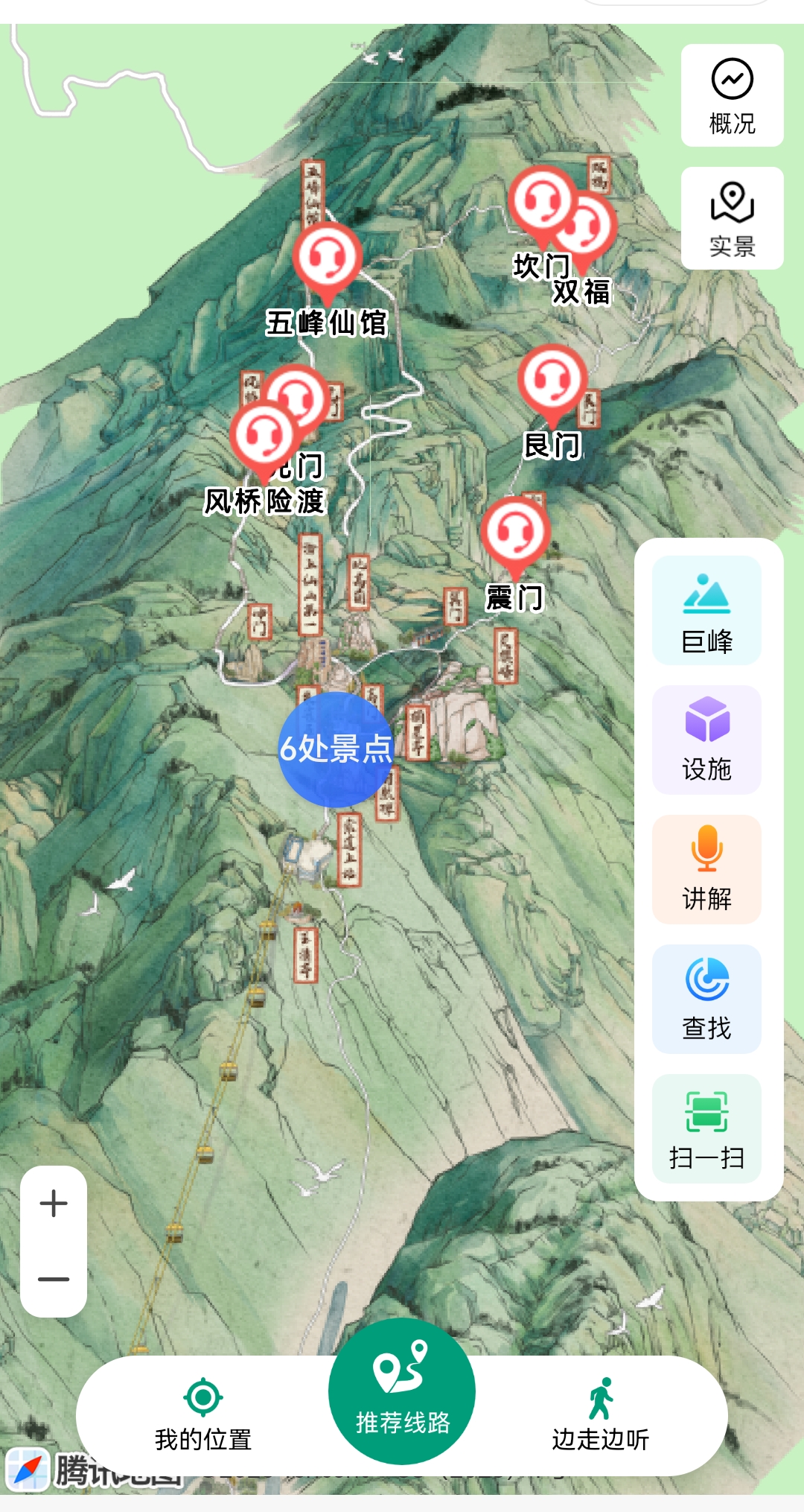The height and width of the screenshot is (1512, 804).
Task: Tap the 五峰仙馆 audio marker
Action: (x=328, y=261)
